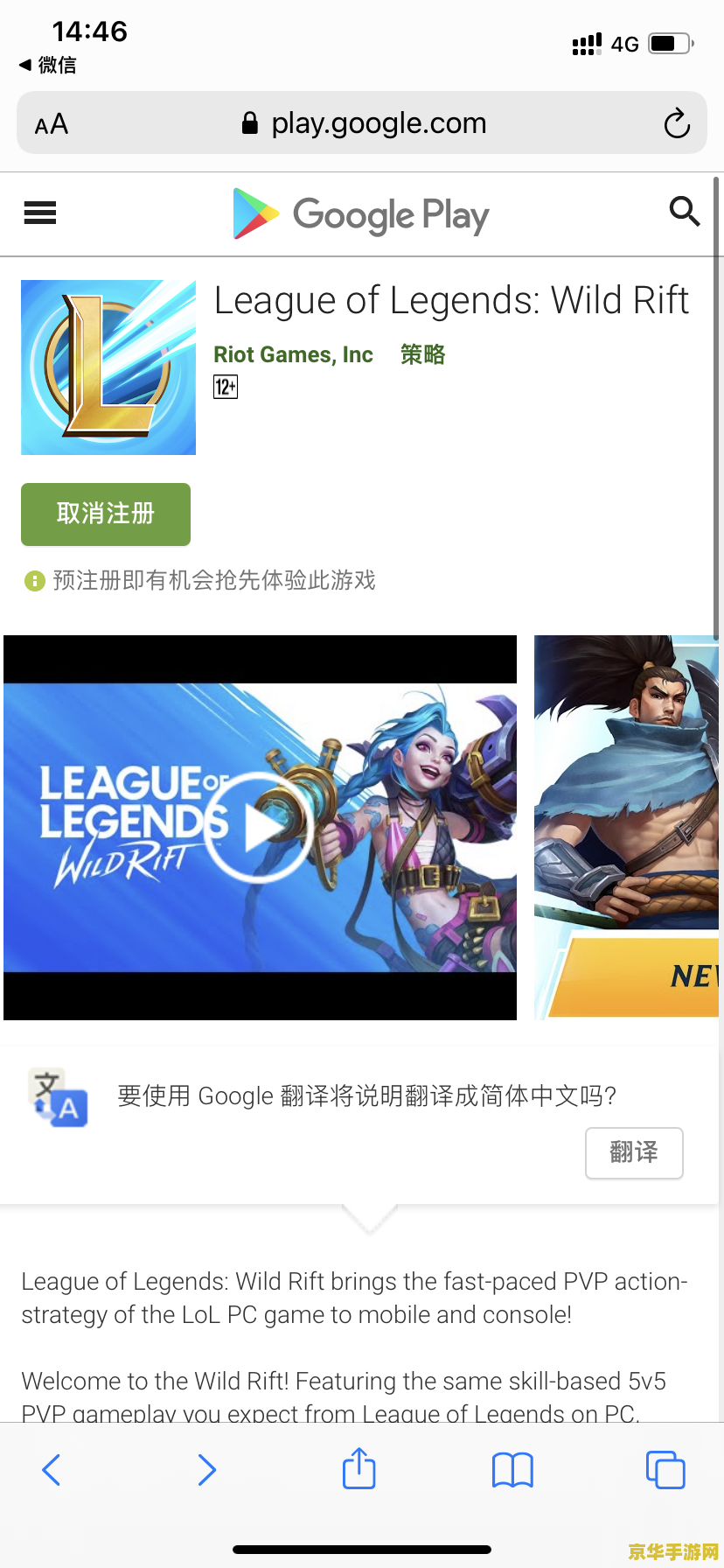This screenshot has height=1568, width=724.
Task: Tap the play.google.com address bar
Action: pos(378,123)
